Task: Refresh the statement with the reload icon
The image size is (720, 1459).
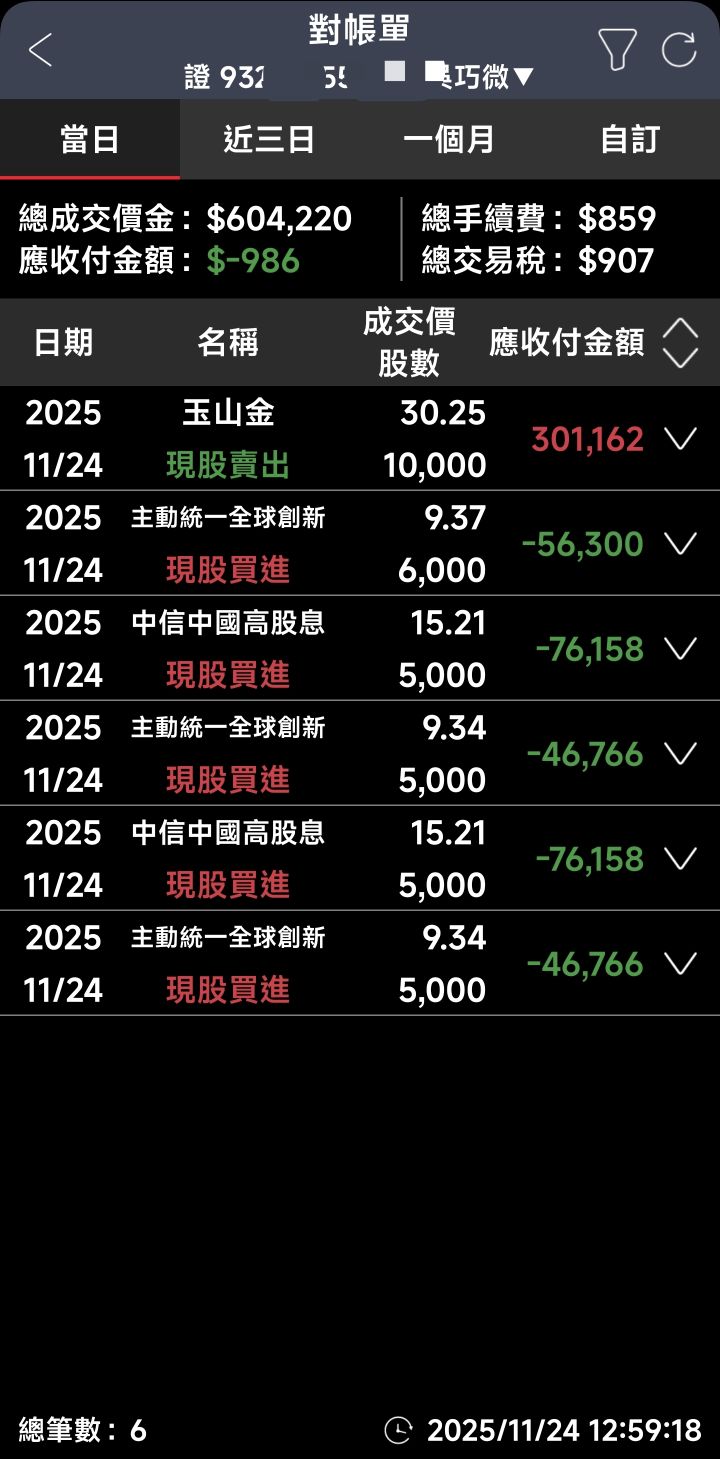Action: click(x=681, y=47)
